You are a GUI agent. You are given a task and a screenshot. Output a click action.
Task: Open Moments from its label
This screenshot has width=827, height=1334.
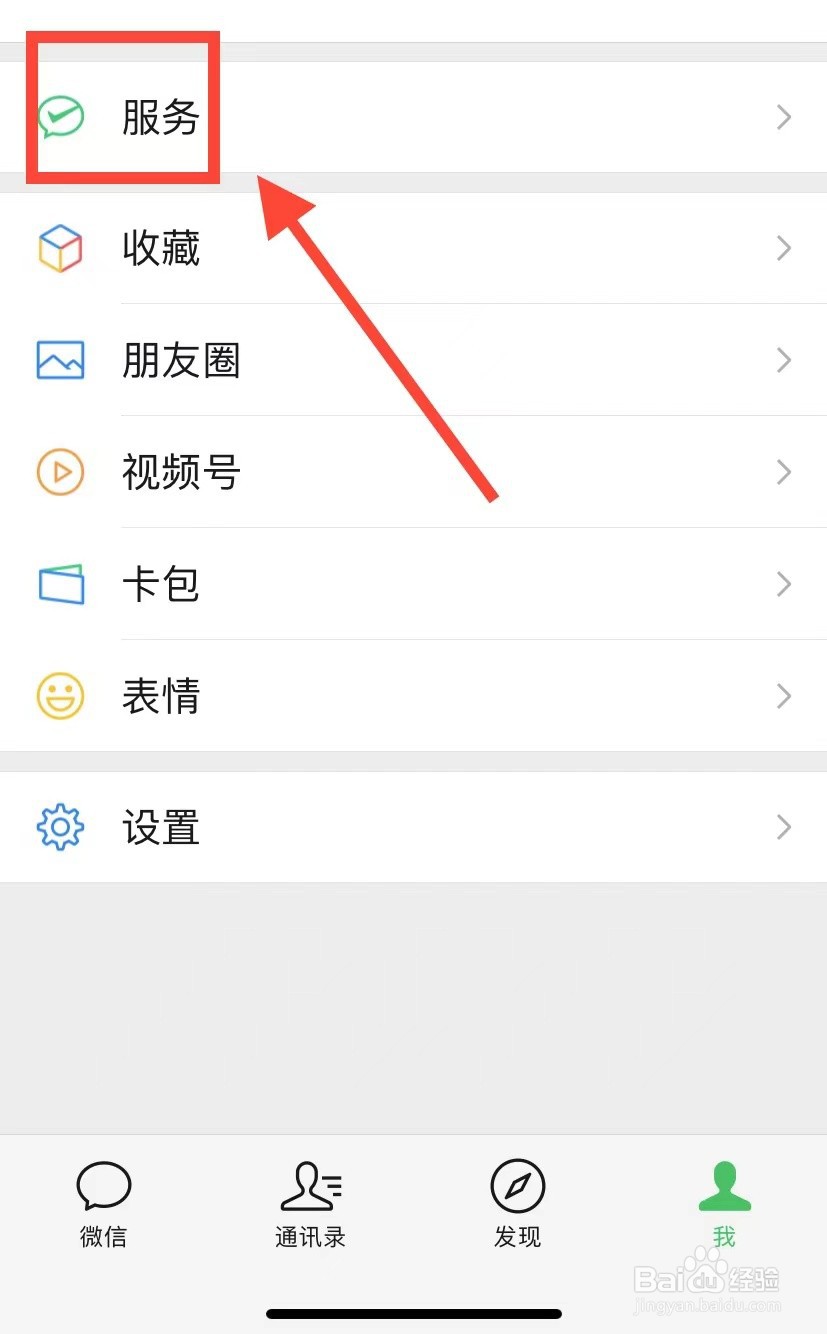pos(180,360)
